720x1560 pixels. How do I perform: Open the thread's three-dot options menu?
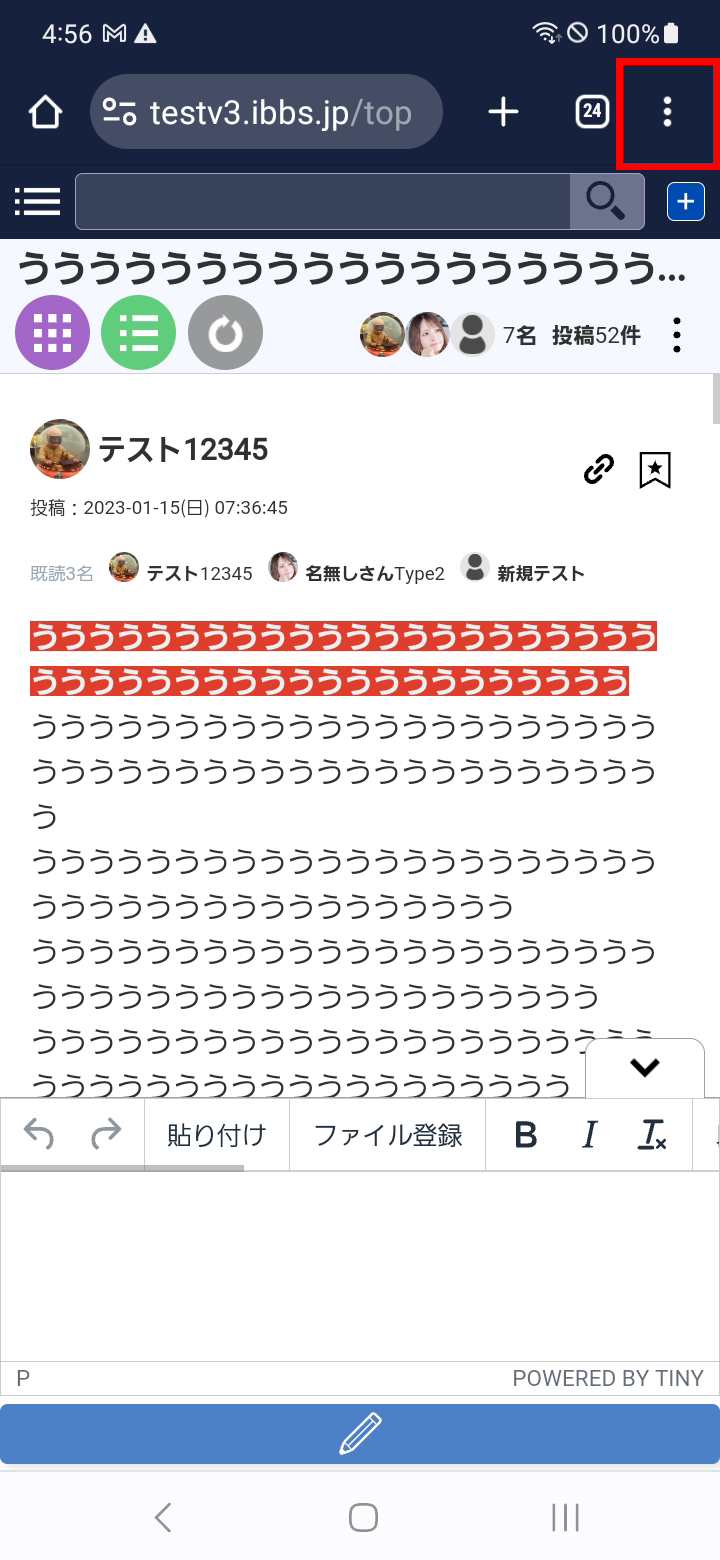point(677,335)
